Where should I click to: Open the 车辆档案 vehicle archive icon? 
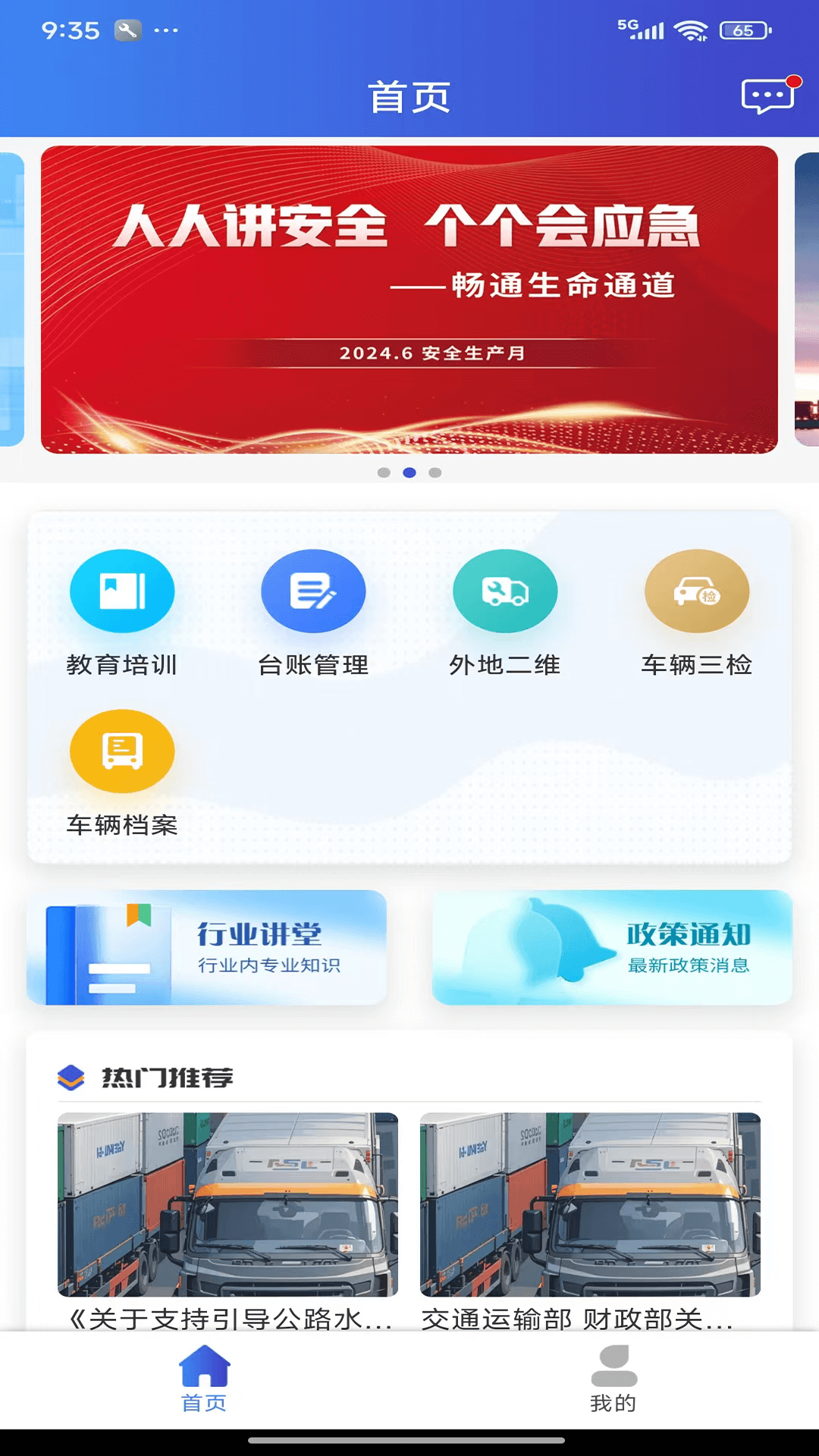point(122,752)
